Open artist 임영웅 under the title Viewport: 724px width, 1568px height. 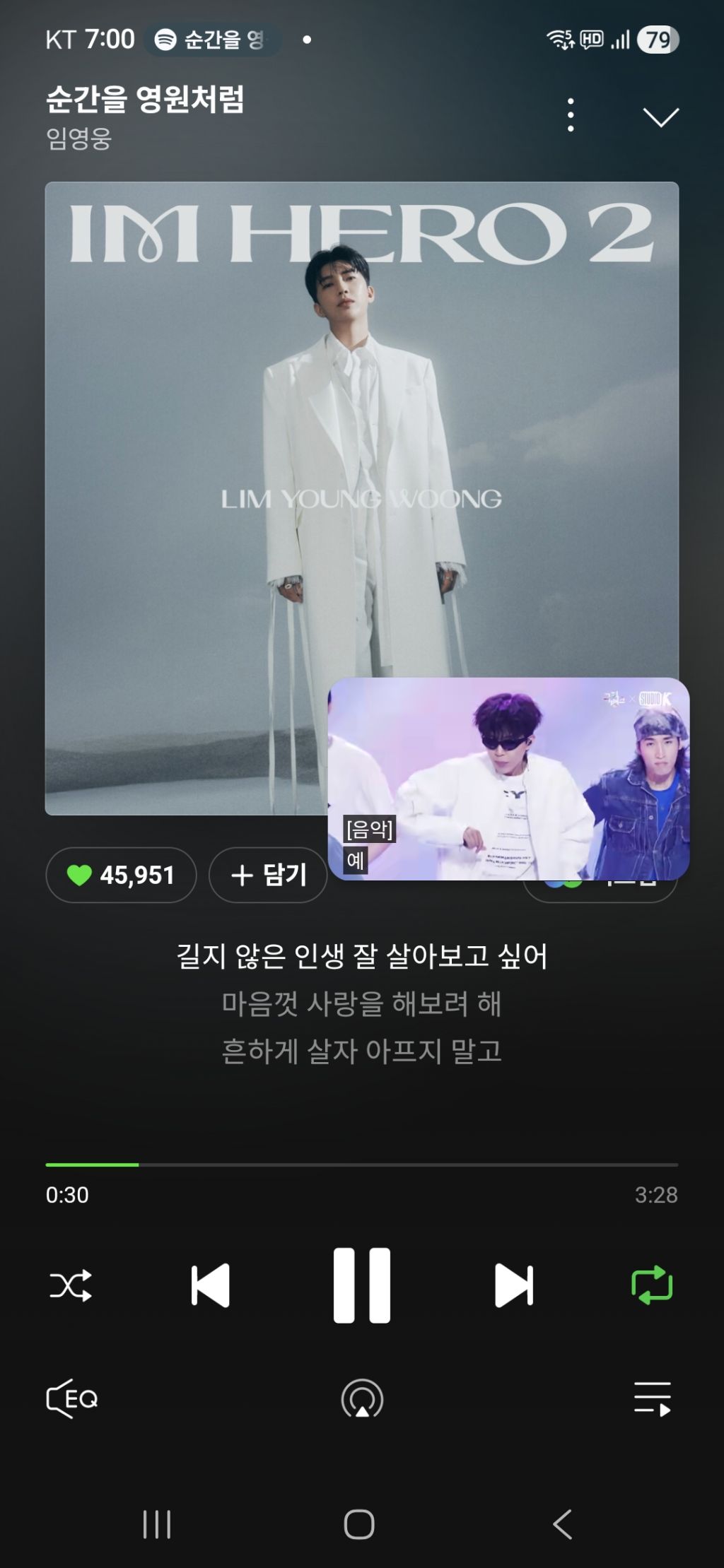pos(79,138)
